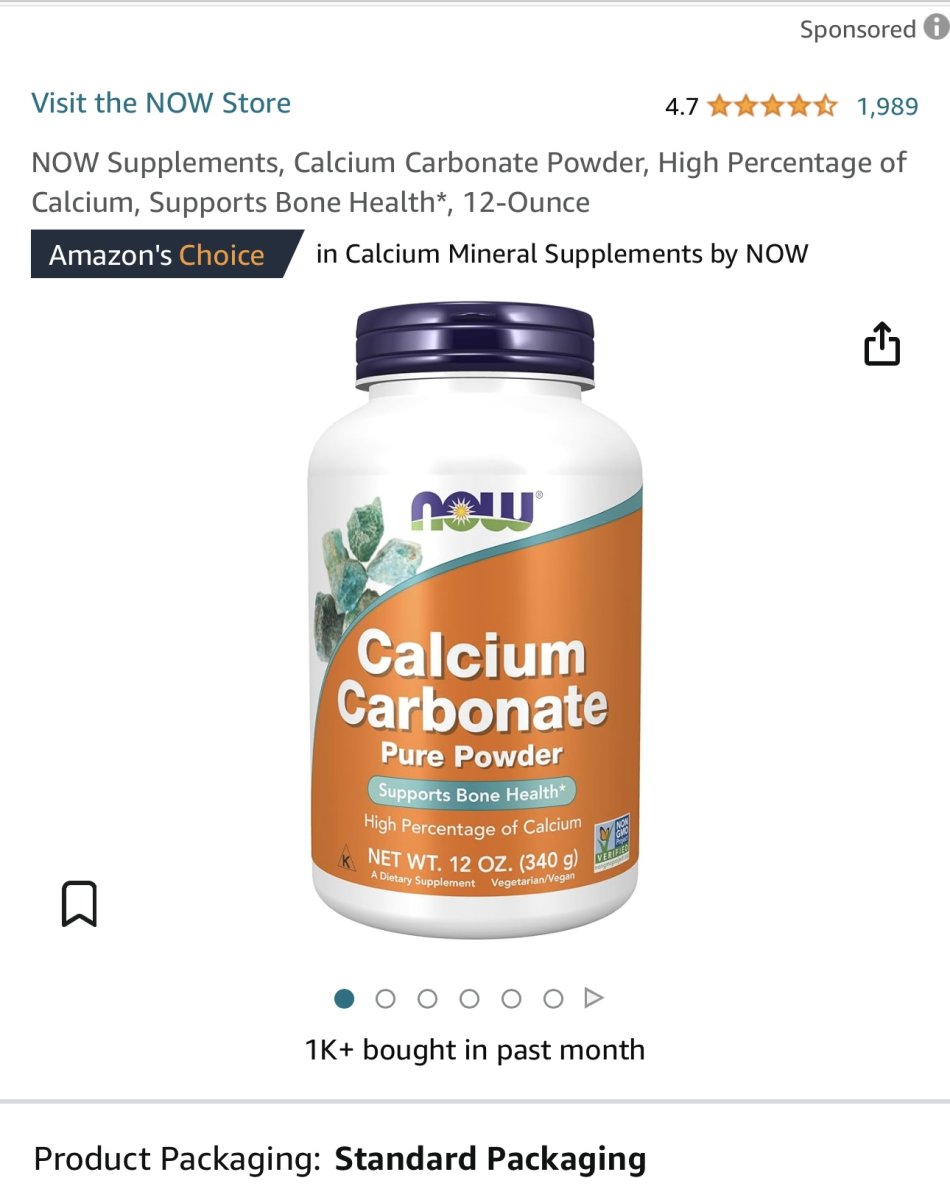The width and height of the screenshot is (950, 1200).
Task: Tap the Sponsored info icon
Action: pyautogui.click(x=936, y=28)
